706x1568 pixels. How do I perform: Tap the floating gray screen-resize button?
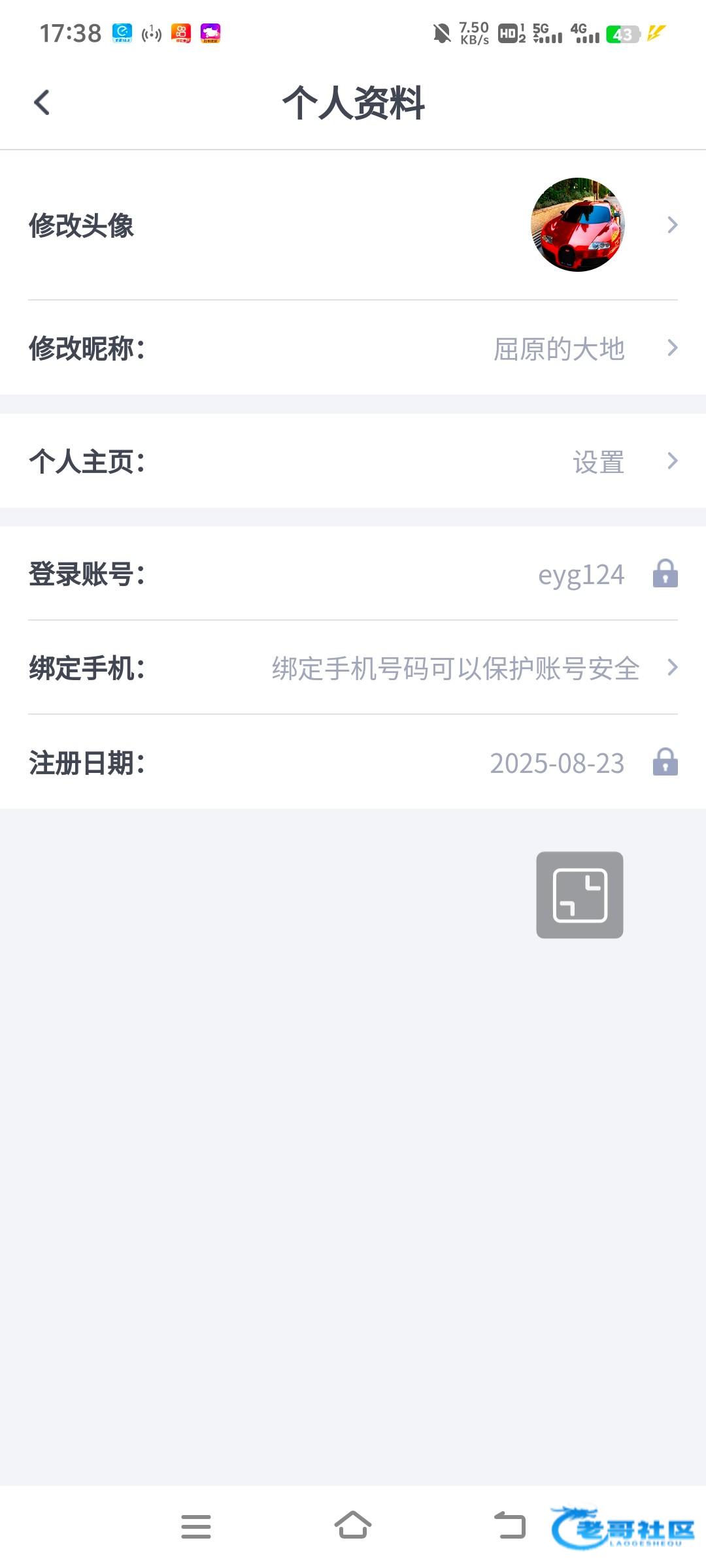pos(580,895)
